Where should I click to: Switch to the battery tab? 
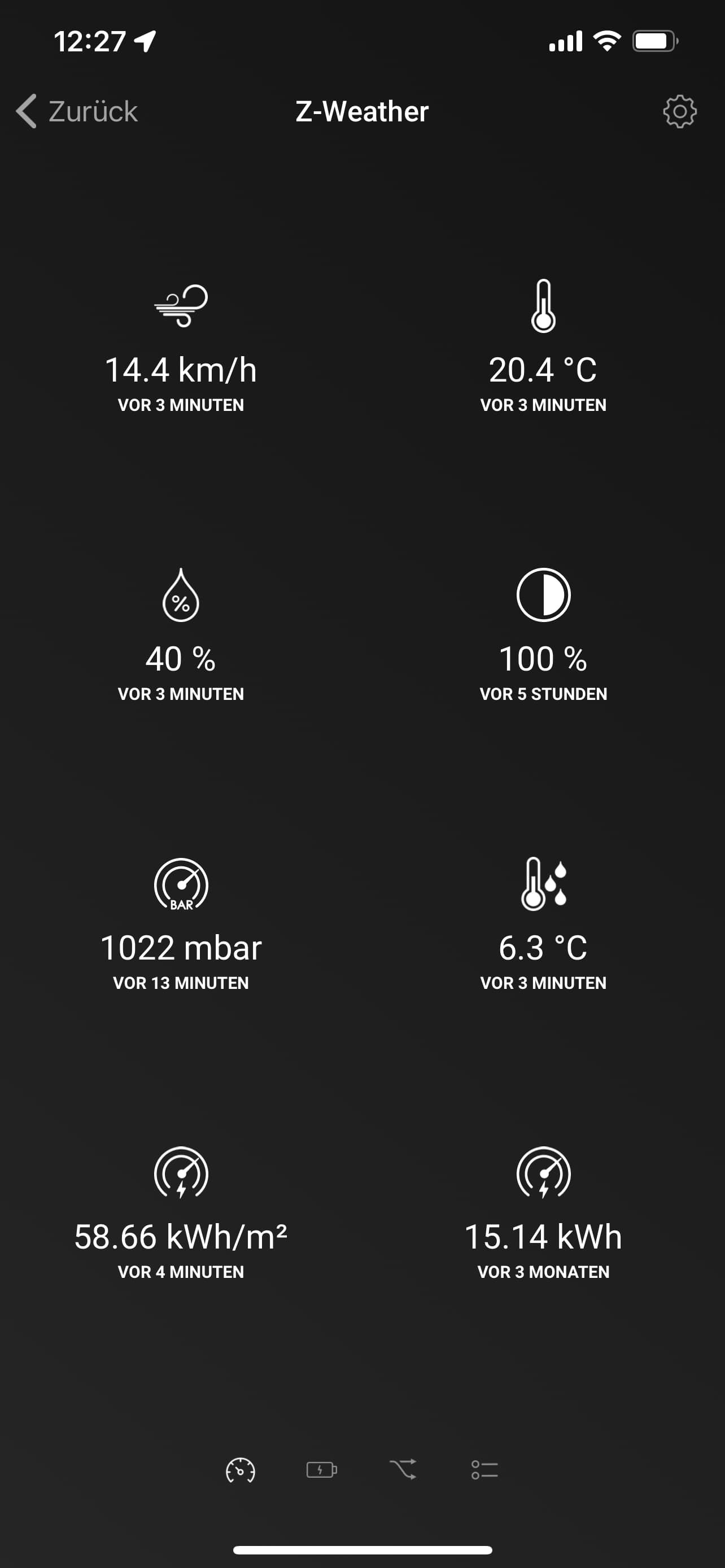pyautogui.click(x=321, y=1470)
